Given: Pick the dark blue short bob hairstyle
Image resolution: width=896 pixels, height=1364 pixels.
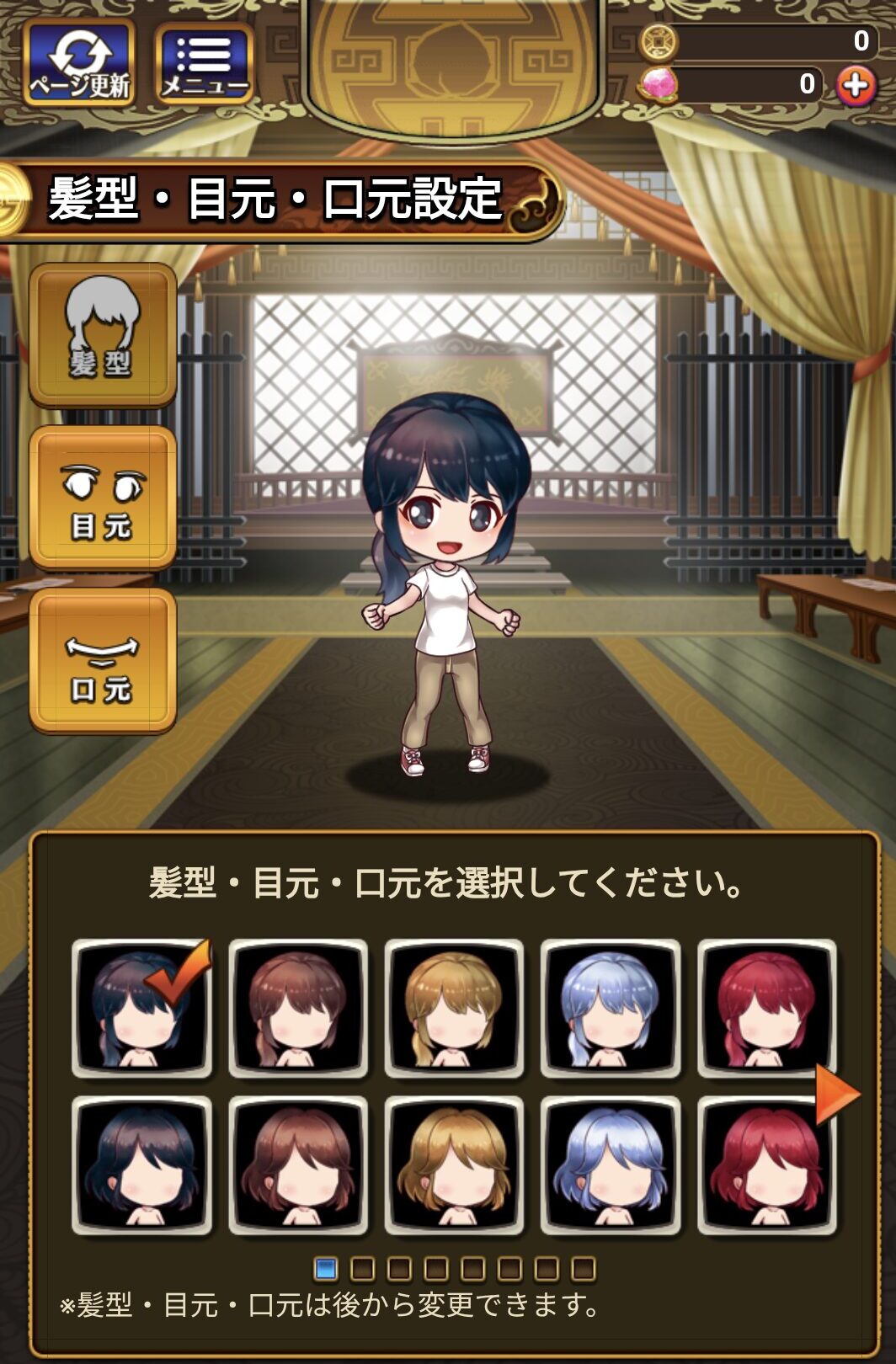Looking at the screenshot, I should [141, 1165].
